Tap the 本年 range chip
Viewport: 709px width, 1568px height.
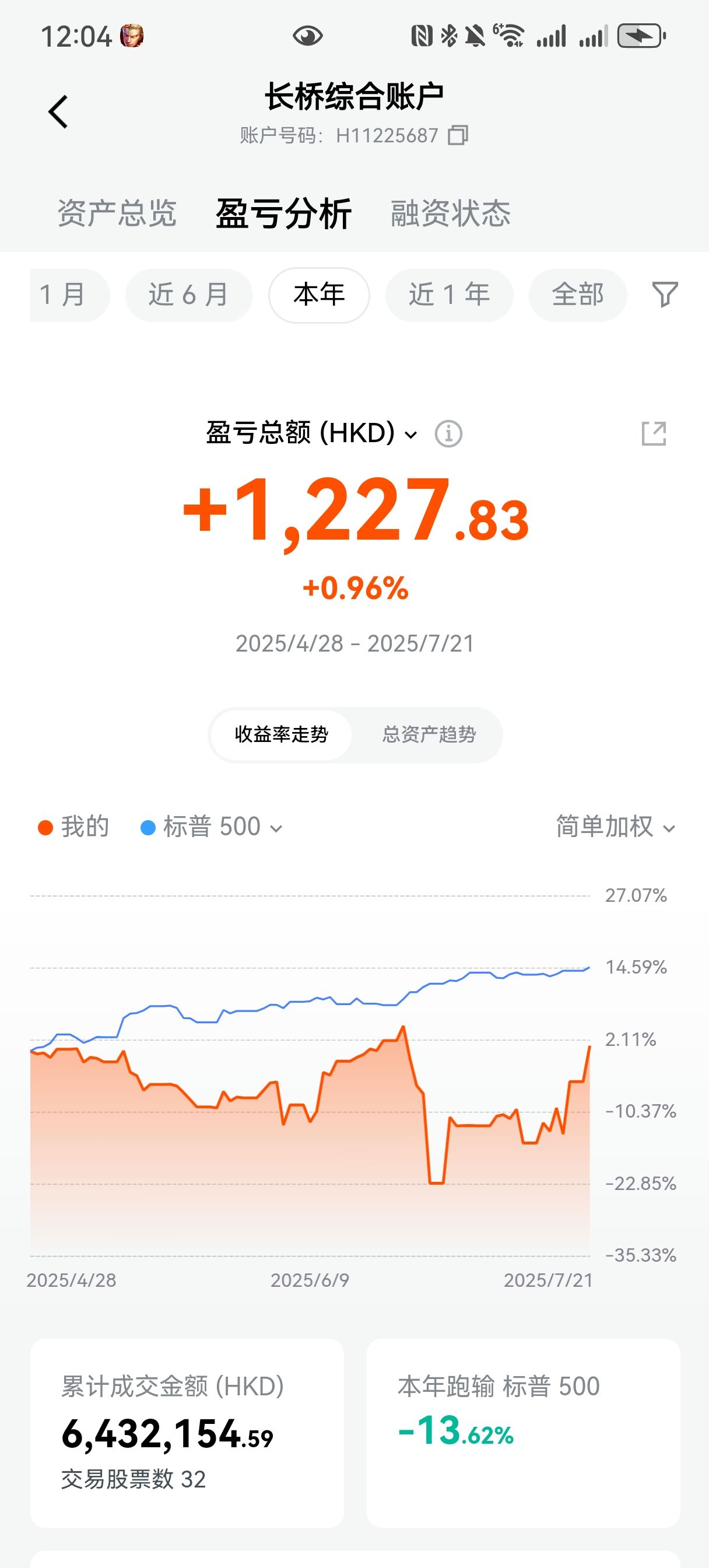tap(319, 295)
